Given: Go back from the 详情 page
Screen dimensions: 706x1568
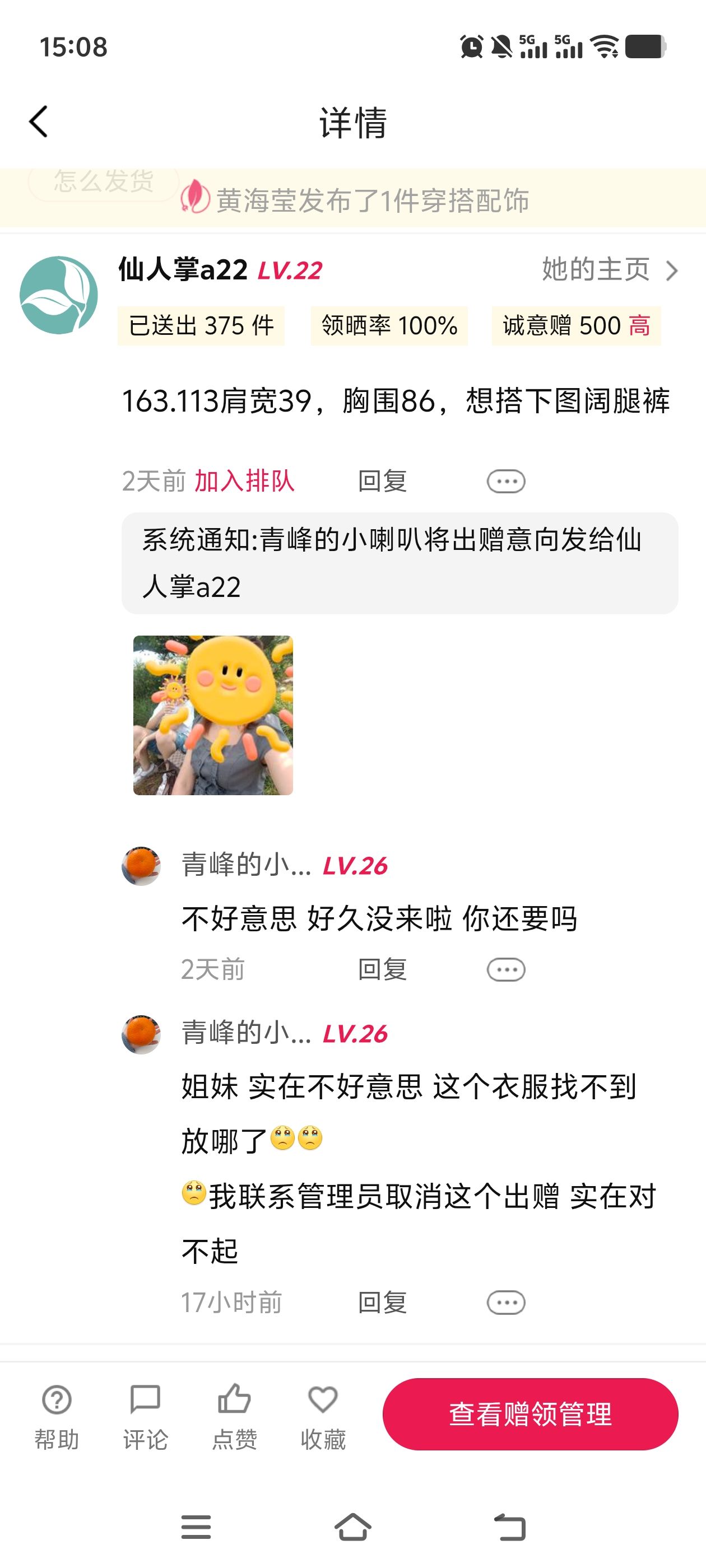Looking at the screenshot, I should 38,122.
